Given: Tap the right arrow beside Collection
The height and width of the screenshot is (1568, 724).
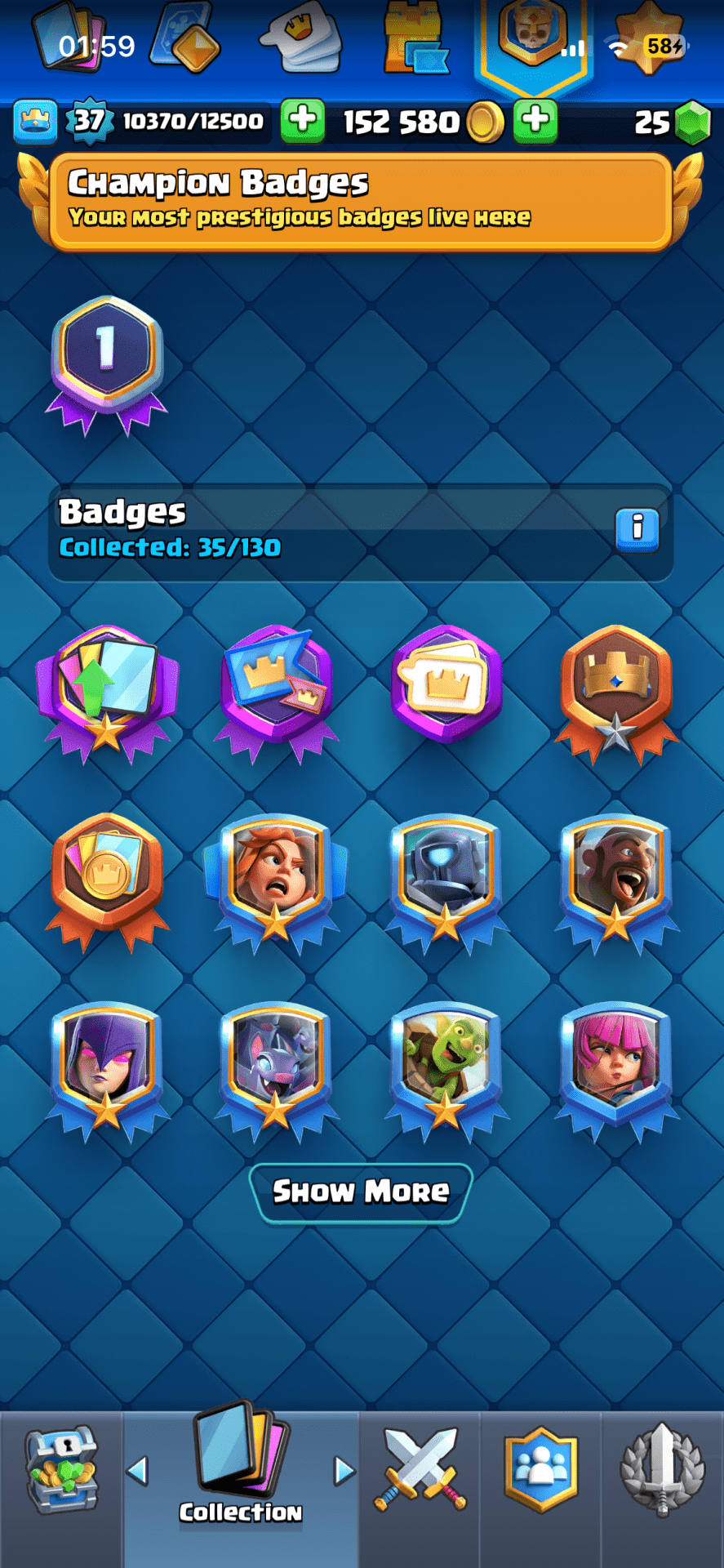Looking at the screenshot, I should click(344, 1471).
